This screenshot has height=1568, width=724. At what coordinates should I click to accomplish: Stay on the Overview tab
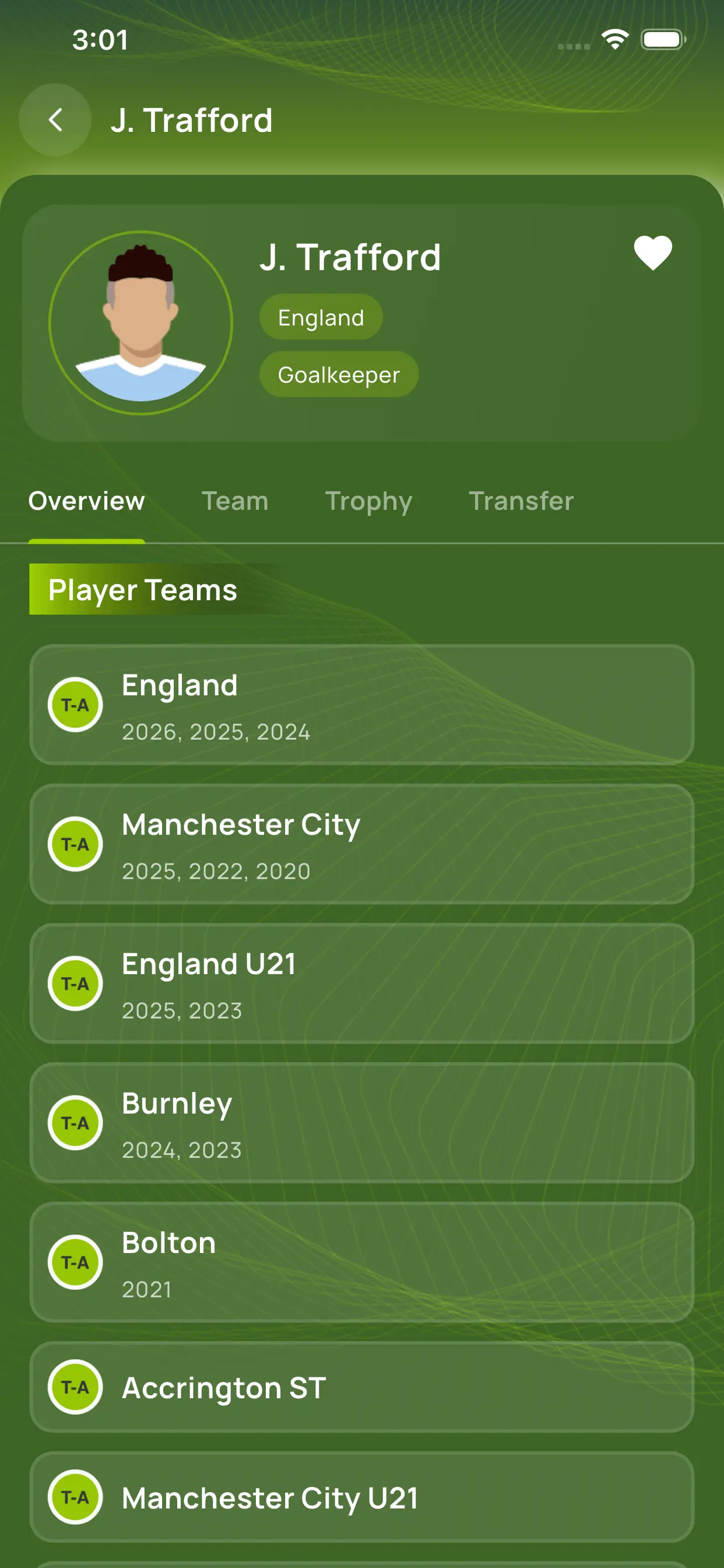coord(87,501)
